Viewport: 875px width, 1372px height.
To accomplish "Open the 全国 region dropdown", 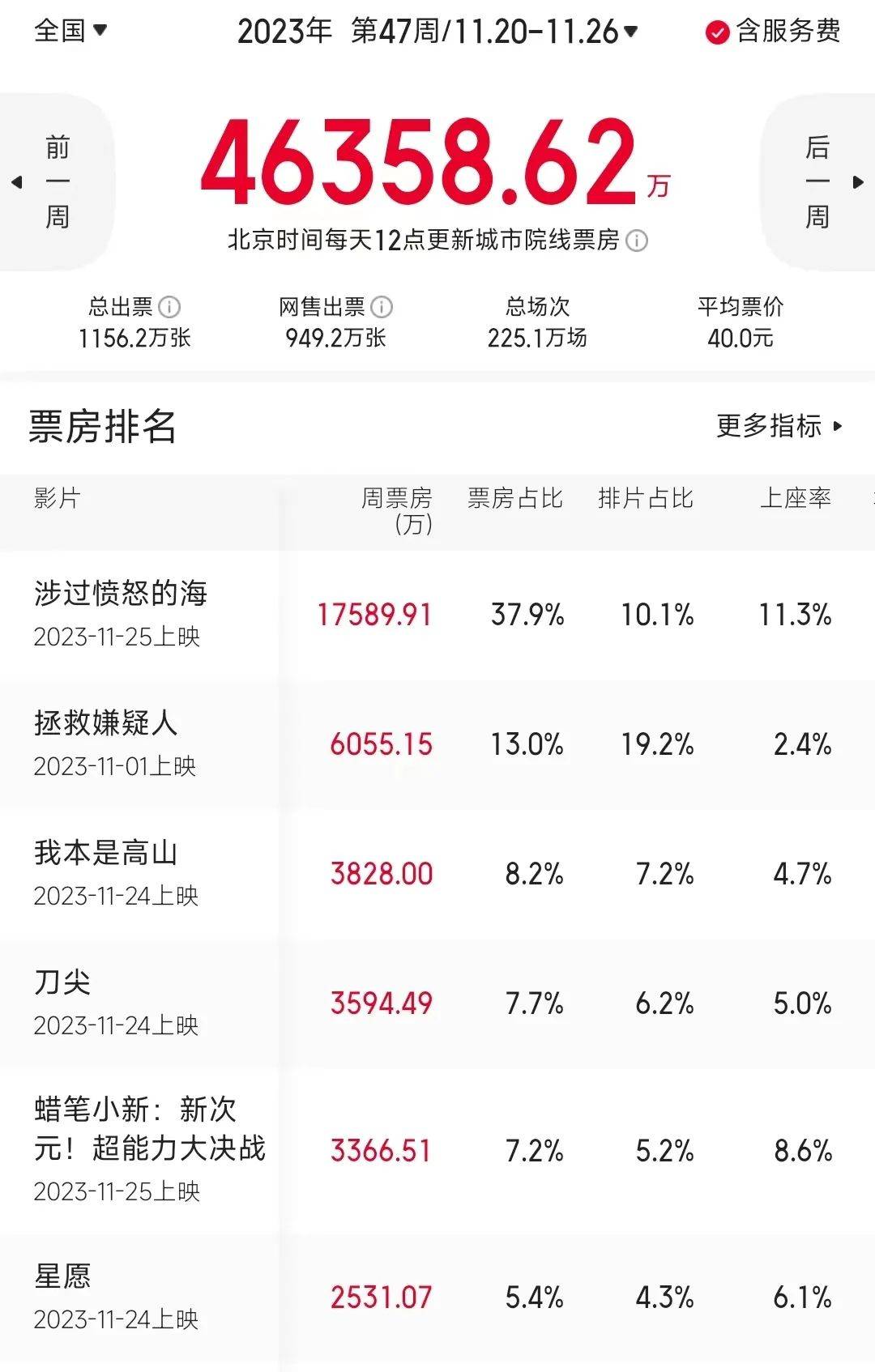I will (x=70, y=31).
